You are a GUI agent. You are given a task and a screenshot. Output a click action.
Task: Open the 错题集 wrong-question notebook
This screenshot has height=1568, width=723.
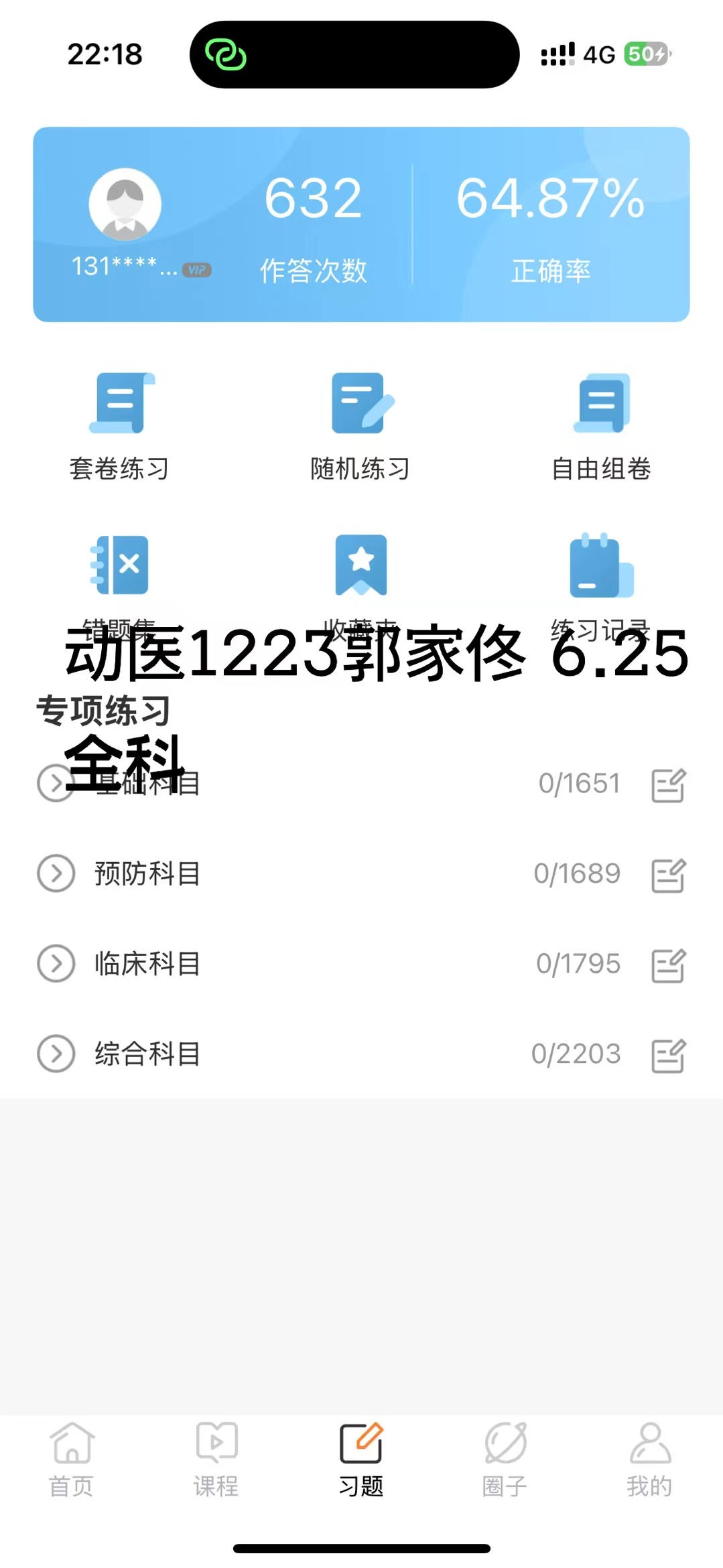click(x=120, y=566)
